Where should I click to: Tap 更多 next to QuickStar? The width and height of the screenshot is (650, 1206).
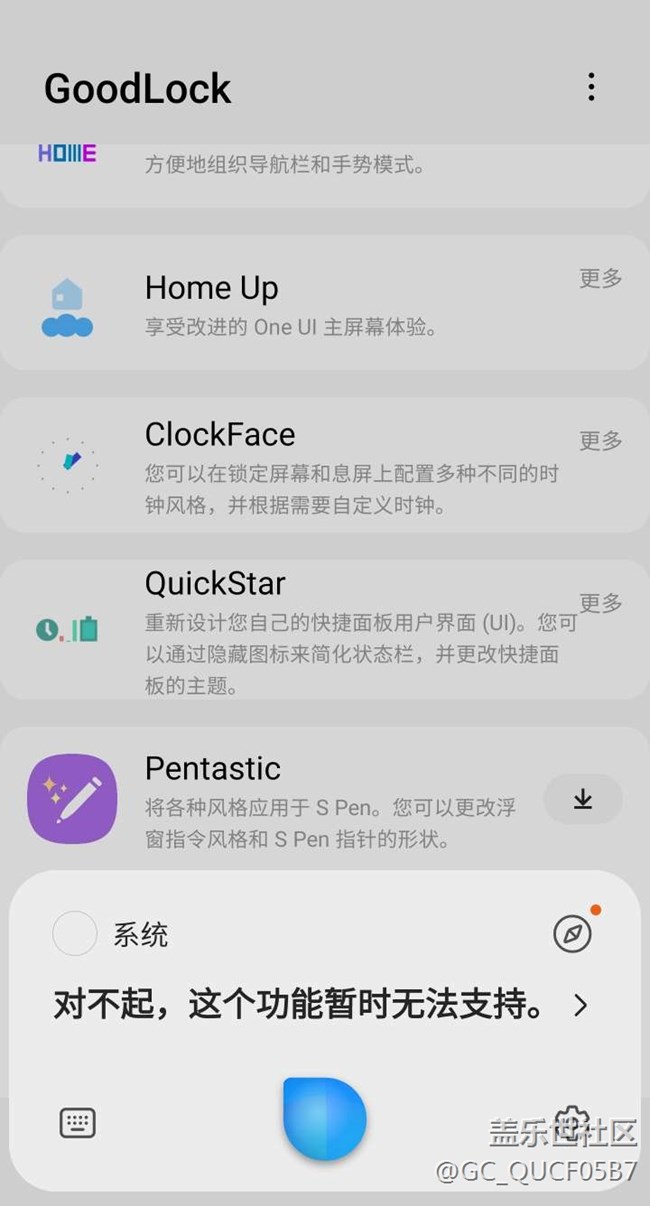600,603
